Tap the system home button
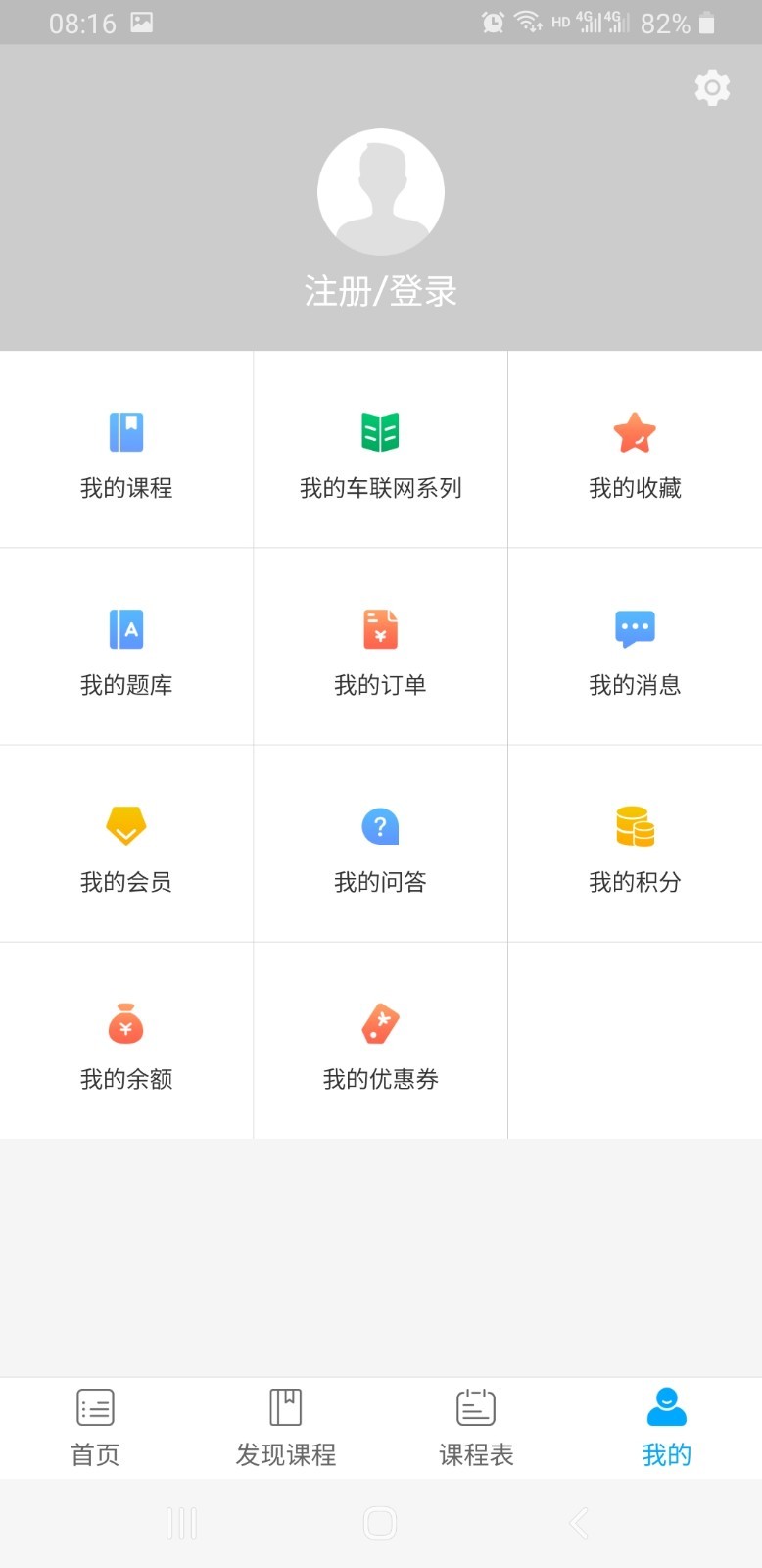Image resolution: width=762 pixels, height=1568 pixels. [380, 1523]
